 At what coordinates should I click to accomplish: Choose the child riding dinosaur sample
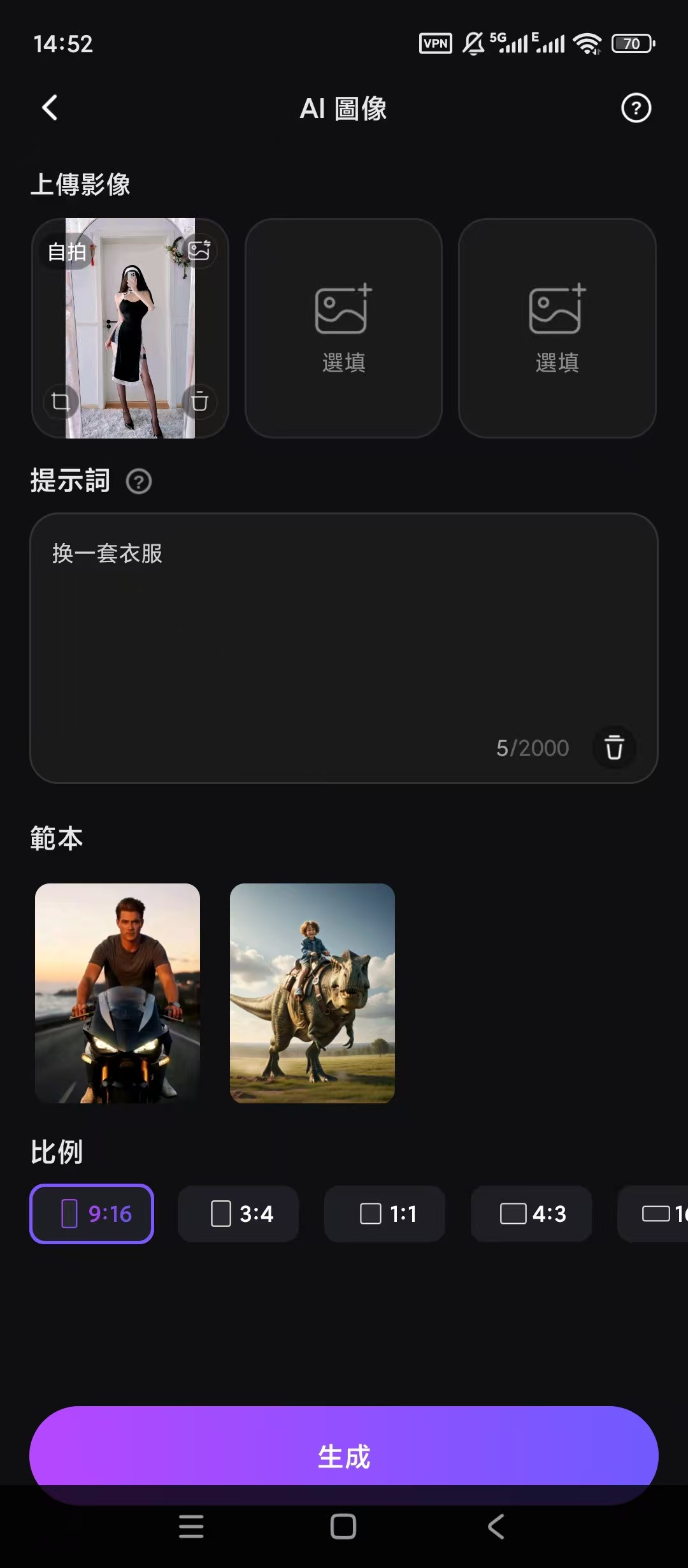tap(312, 992)
